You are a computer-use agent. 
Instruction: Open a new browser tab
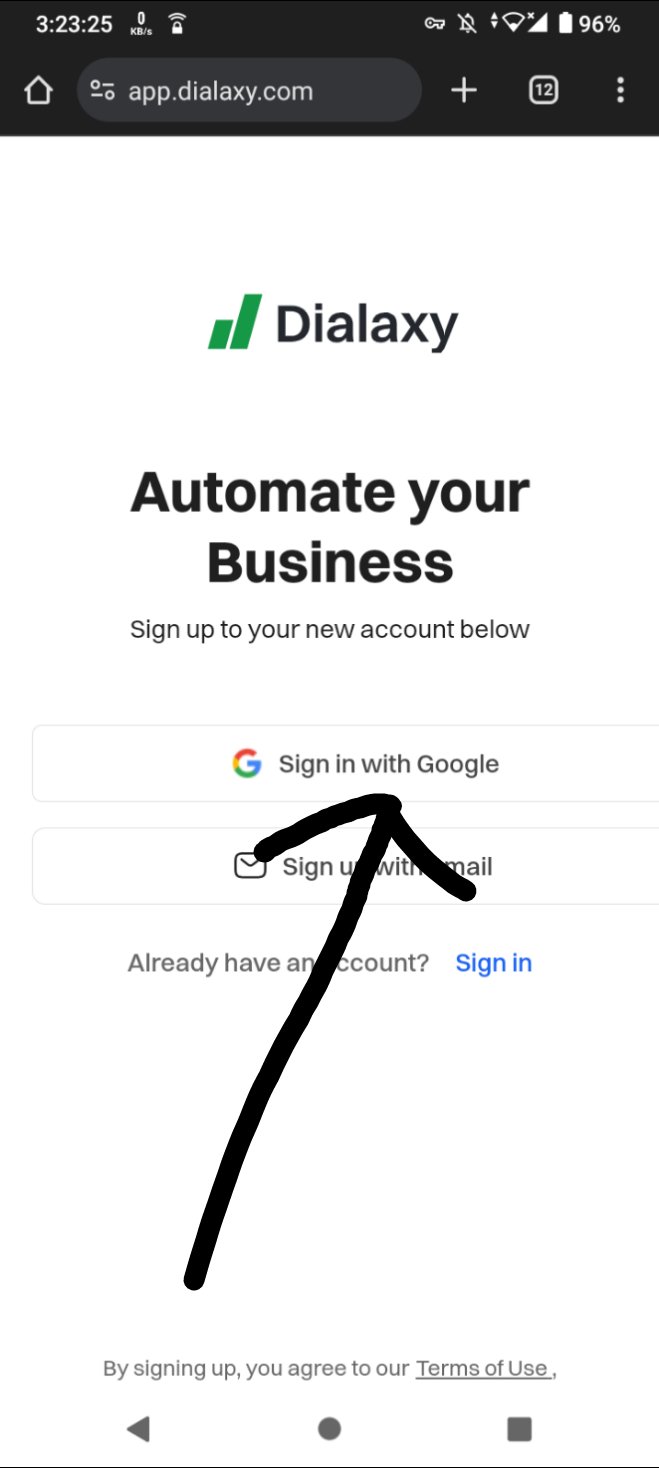[464, 91]
